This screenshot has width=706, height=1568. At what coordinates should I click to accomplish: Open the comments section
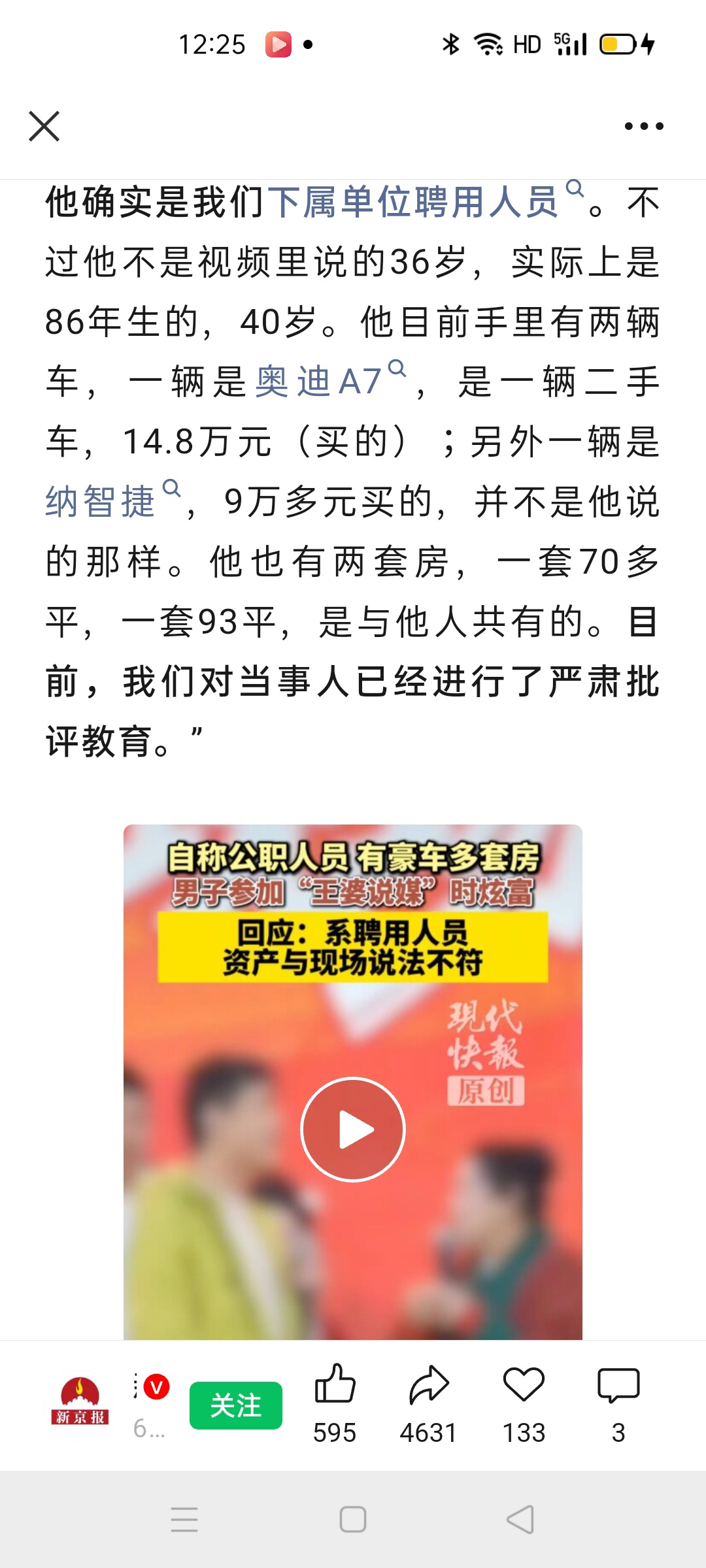tap(618, 1385)
